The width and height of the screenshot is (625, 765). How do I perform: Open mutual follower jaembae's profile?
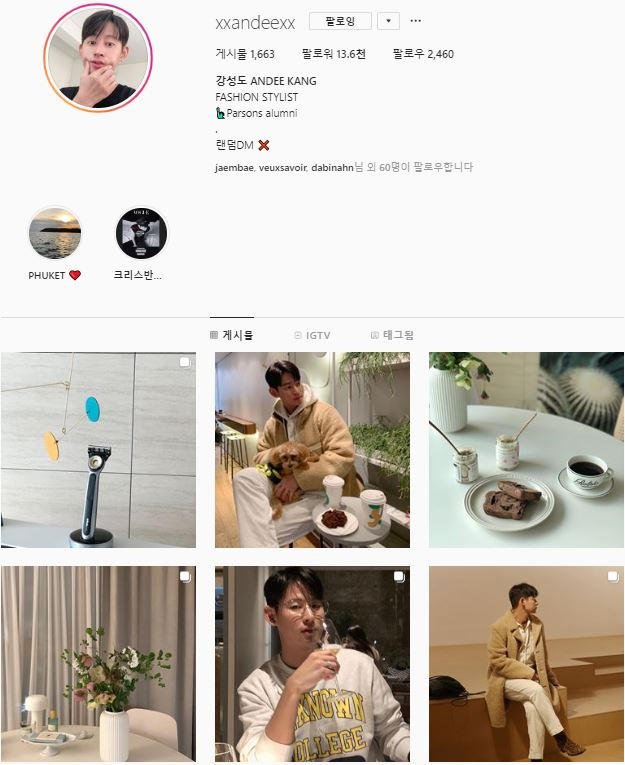234,167
